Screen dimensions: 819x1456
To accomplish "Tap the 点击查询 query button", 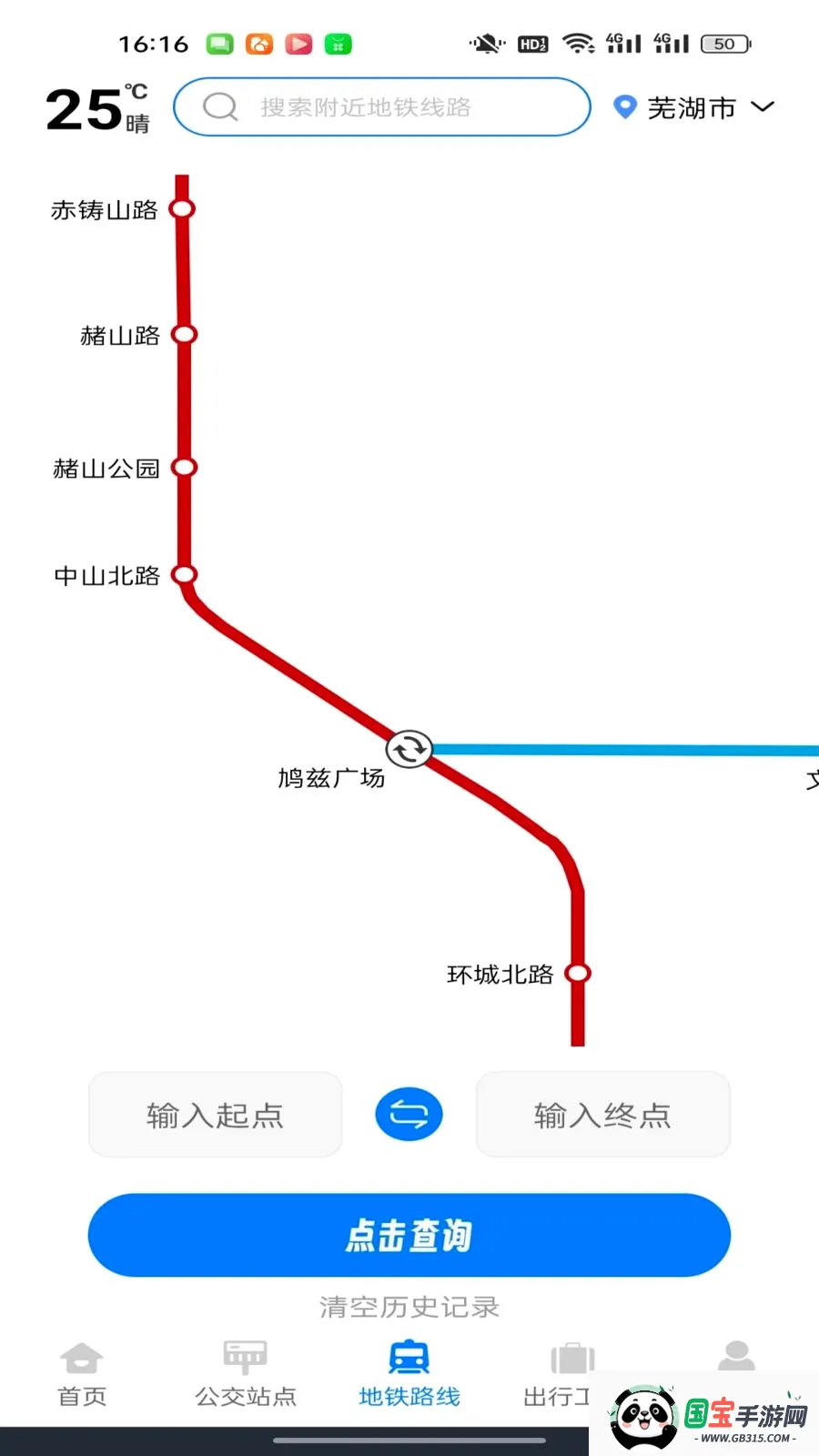I will 409,1235.
